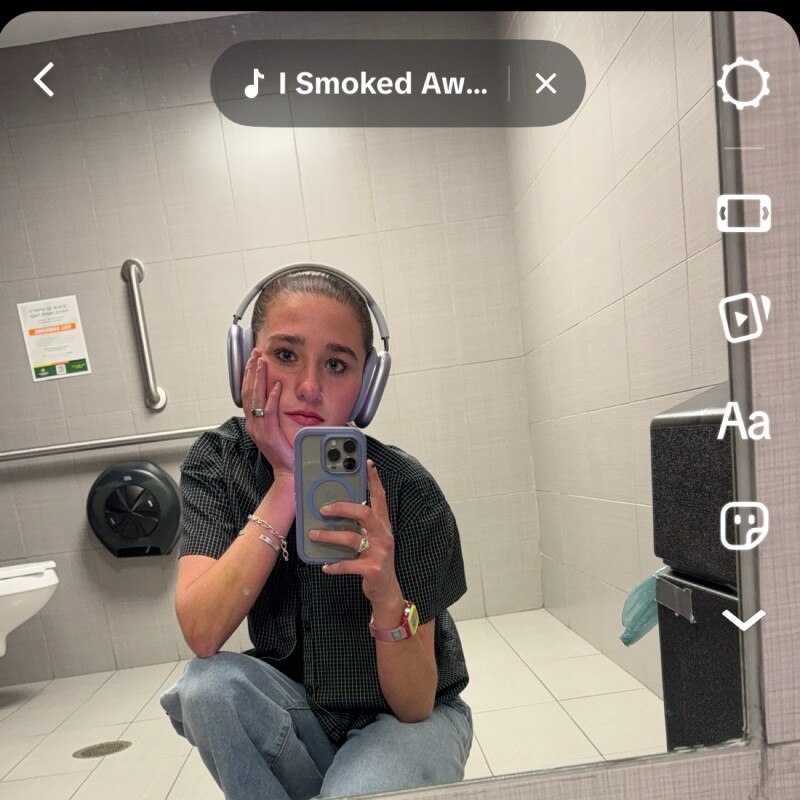This screenshot has width=800, height=800.
Task: Open the 'I Smoked Aw...' music selection
Action: pos(366,84)
